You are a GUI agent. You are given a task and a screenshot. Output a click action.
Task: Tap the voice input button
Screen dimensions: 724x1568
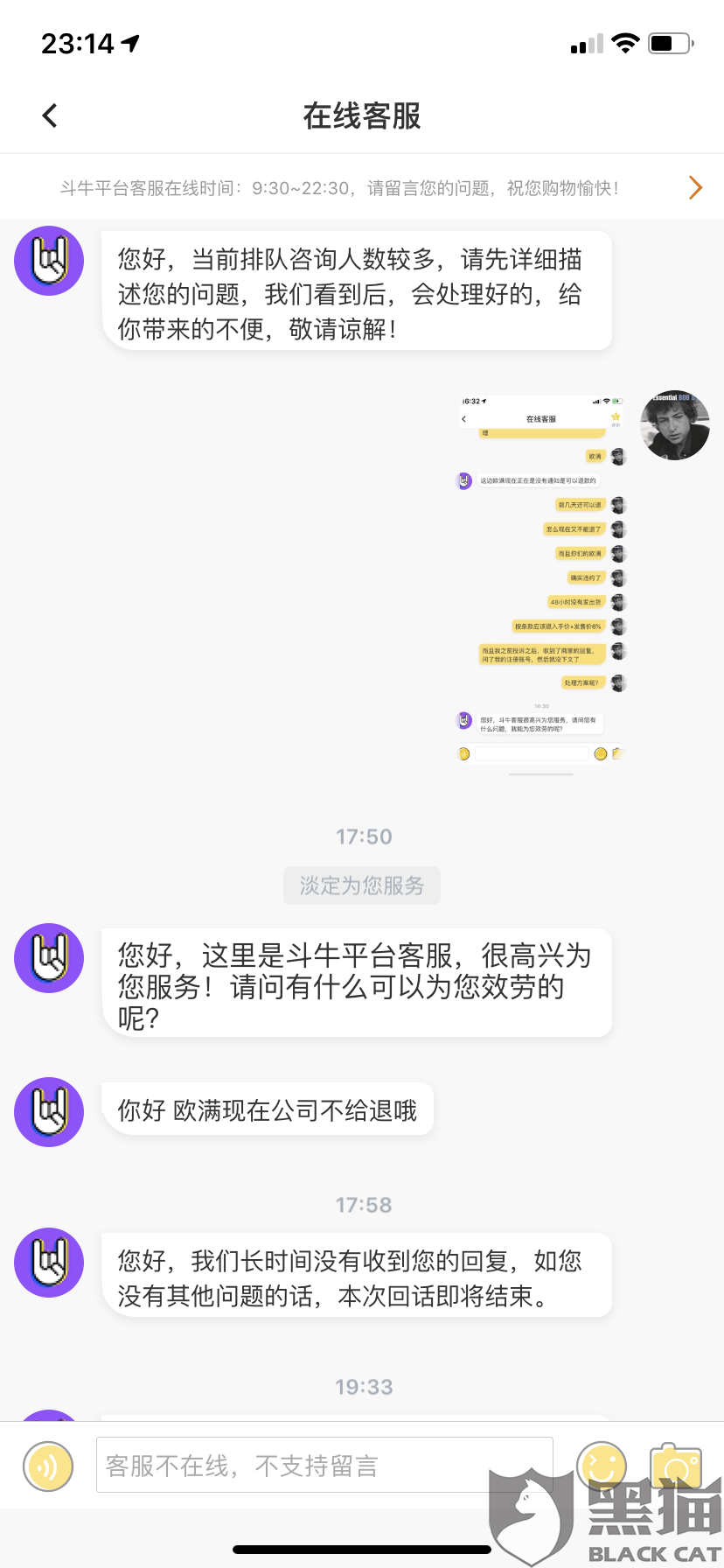point(48,1466)
